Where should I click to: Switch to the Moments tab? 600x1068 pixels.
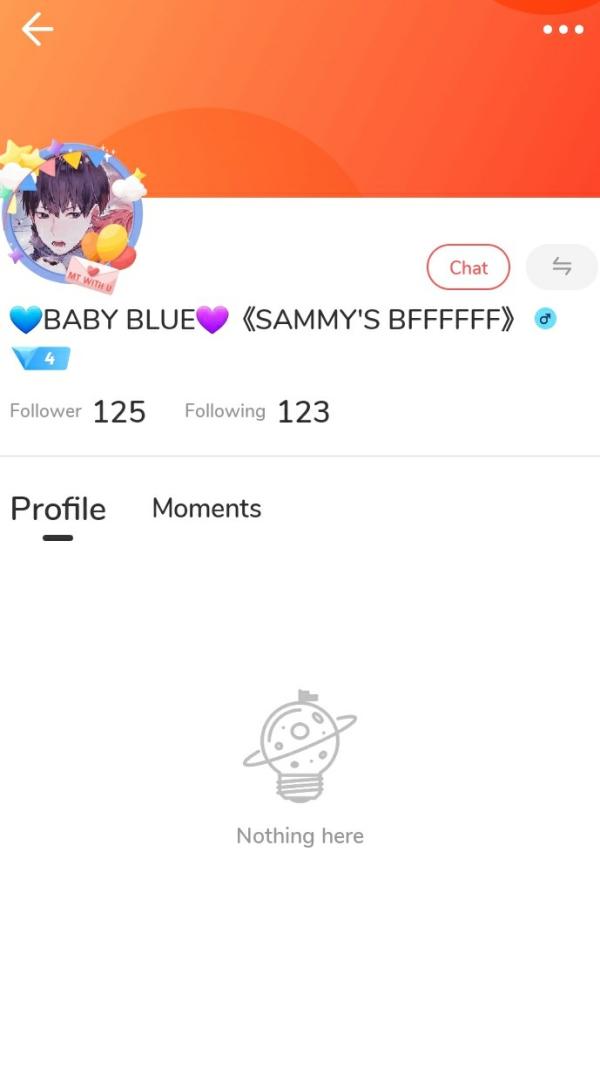[x=206, y=508]
